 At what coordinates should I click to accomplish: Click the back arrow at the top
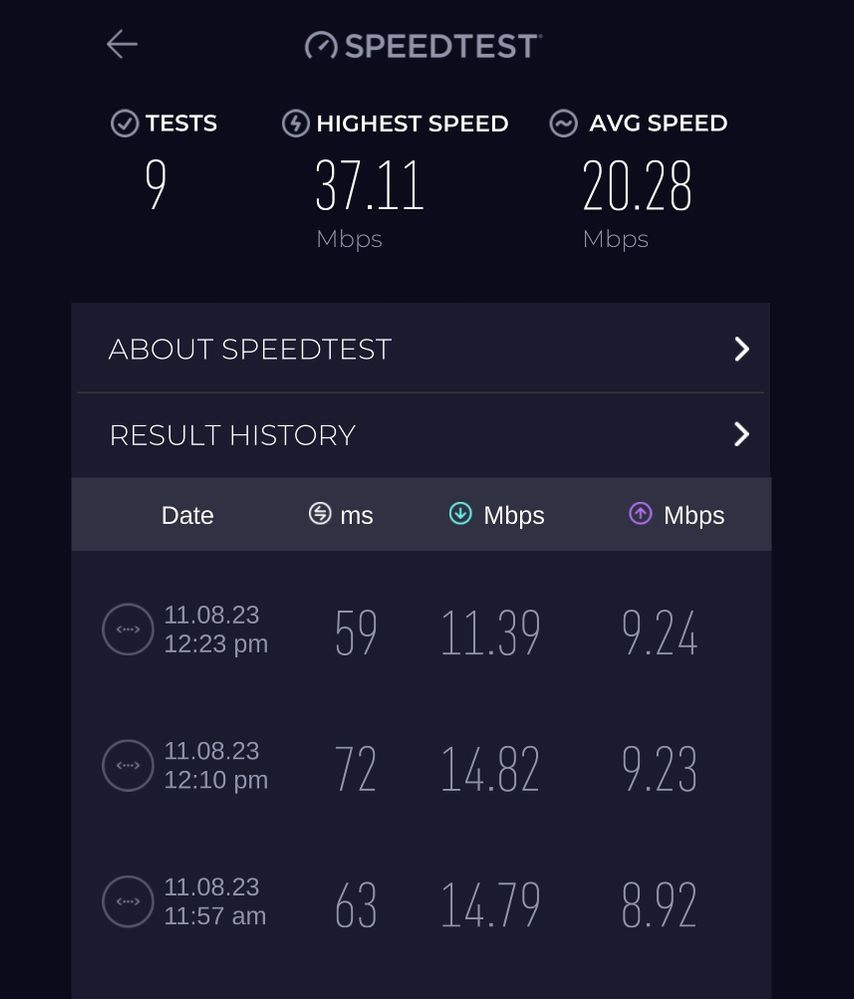[x=121, y=44]
